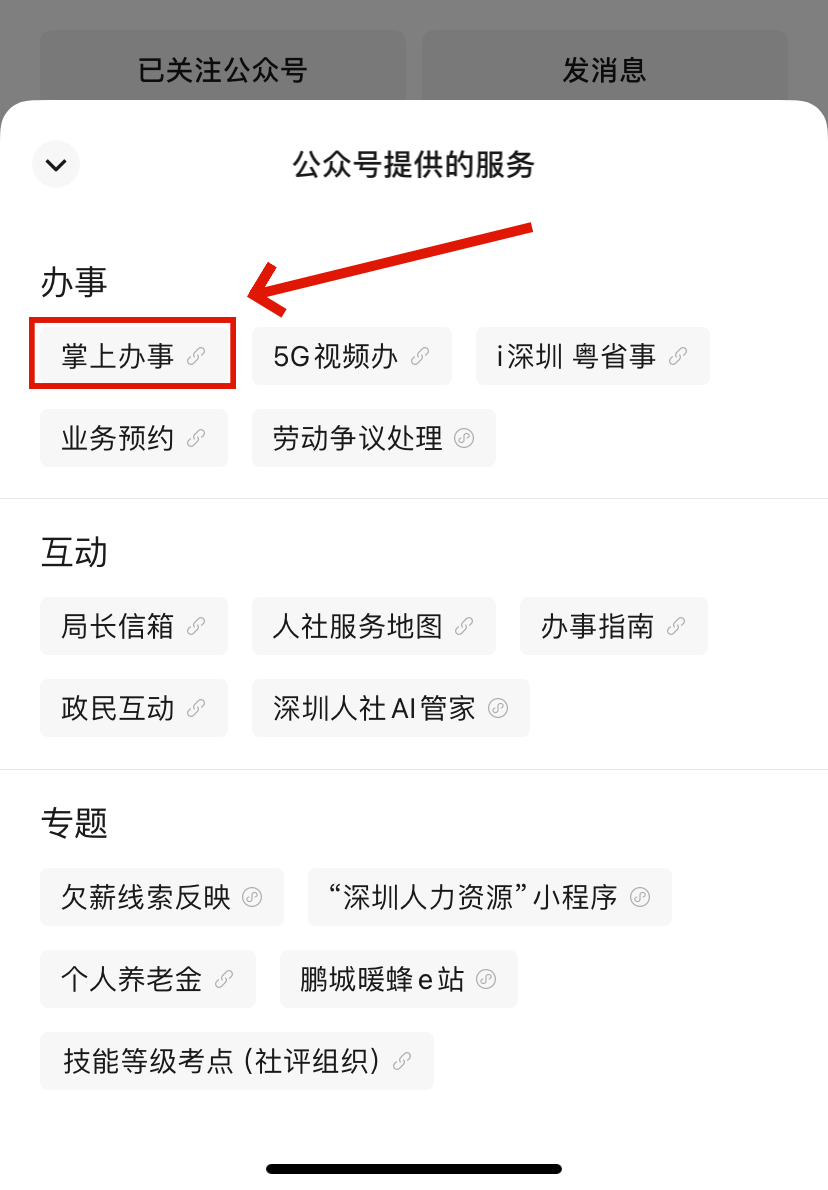Select the 业务预约 chip
Screen dimensions: 828x1190
133,438
